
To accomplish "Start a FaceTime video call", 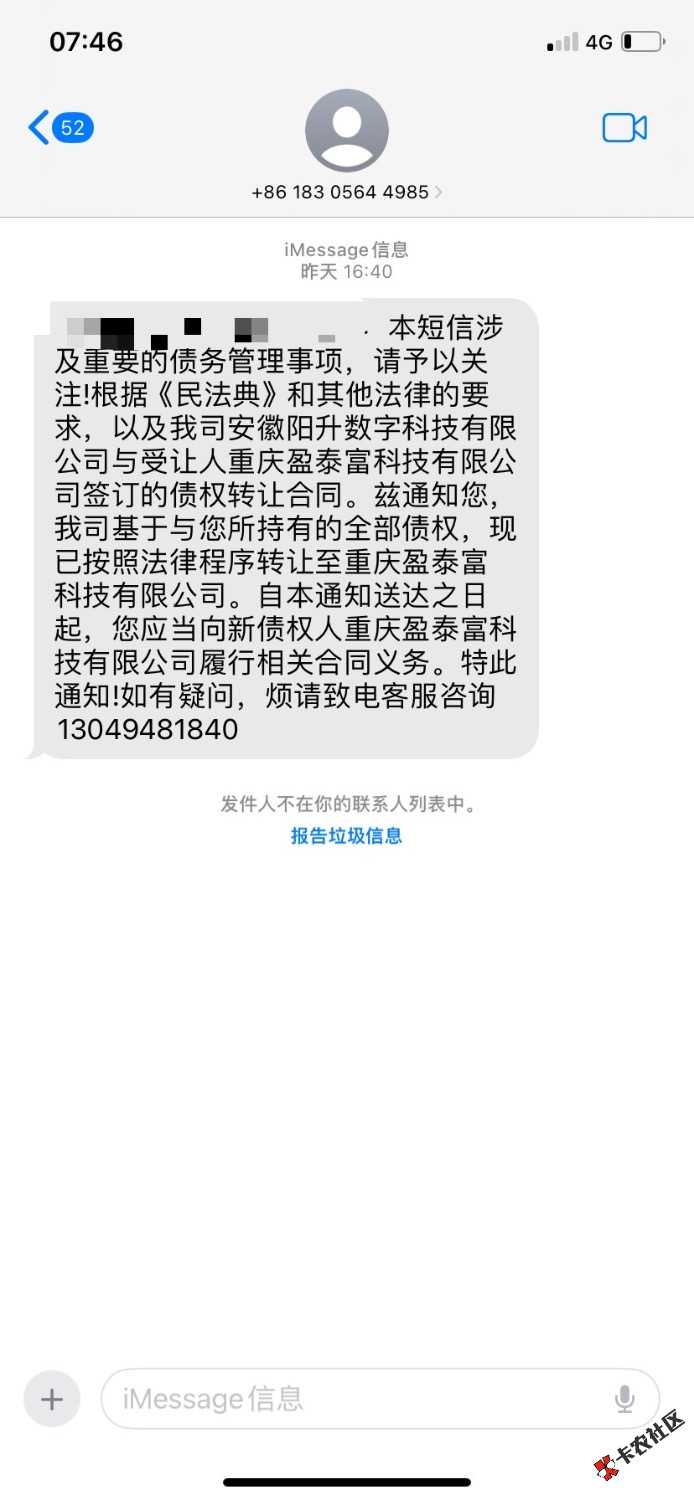I will pyautogui.click(x=624, y=128).
